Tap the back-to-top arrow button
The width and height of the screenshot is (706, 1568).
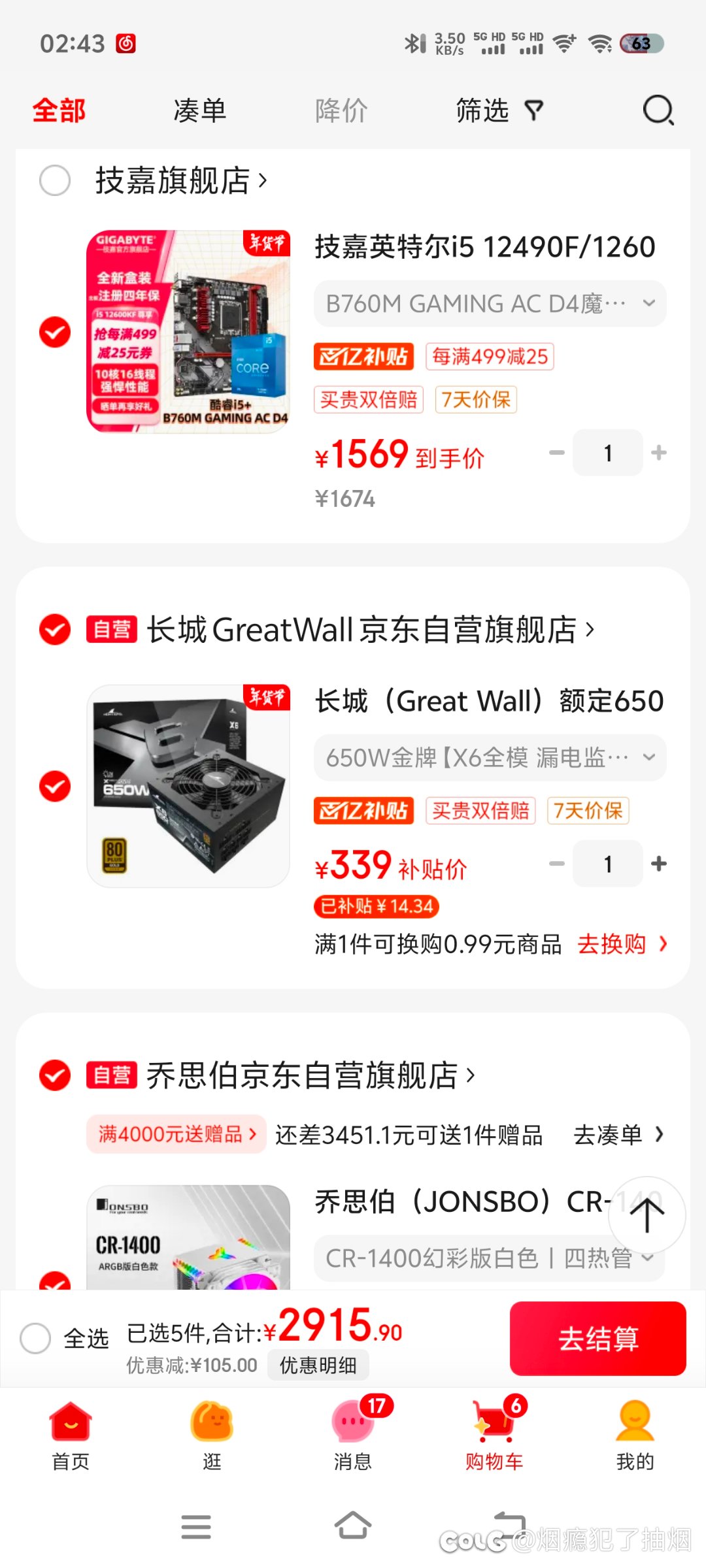coord(647,1215)
